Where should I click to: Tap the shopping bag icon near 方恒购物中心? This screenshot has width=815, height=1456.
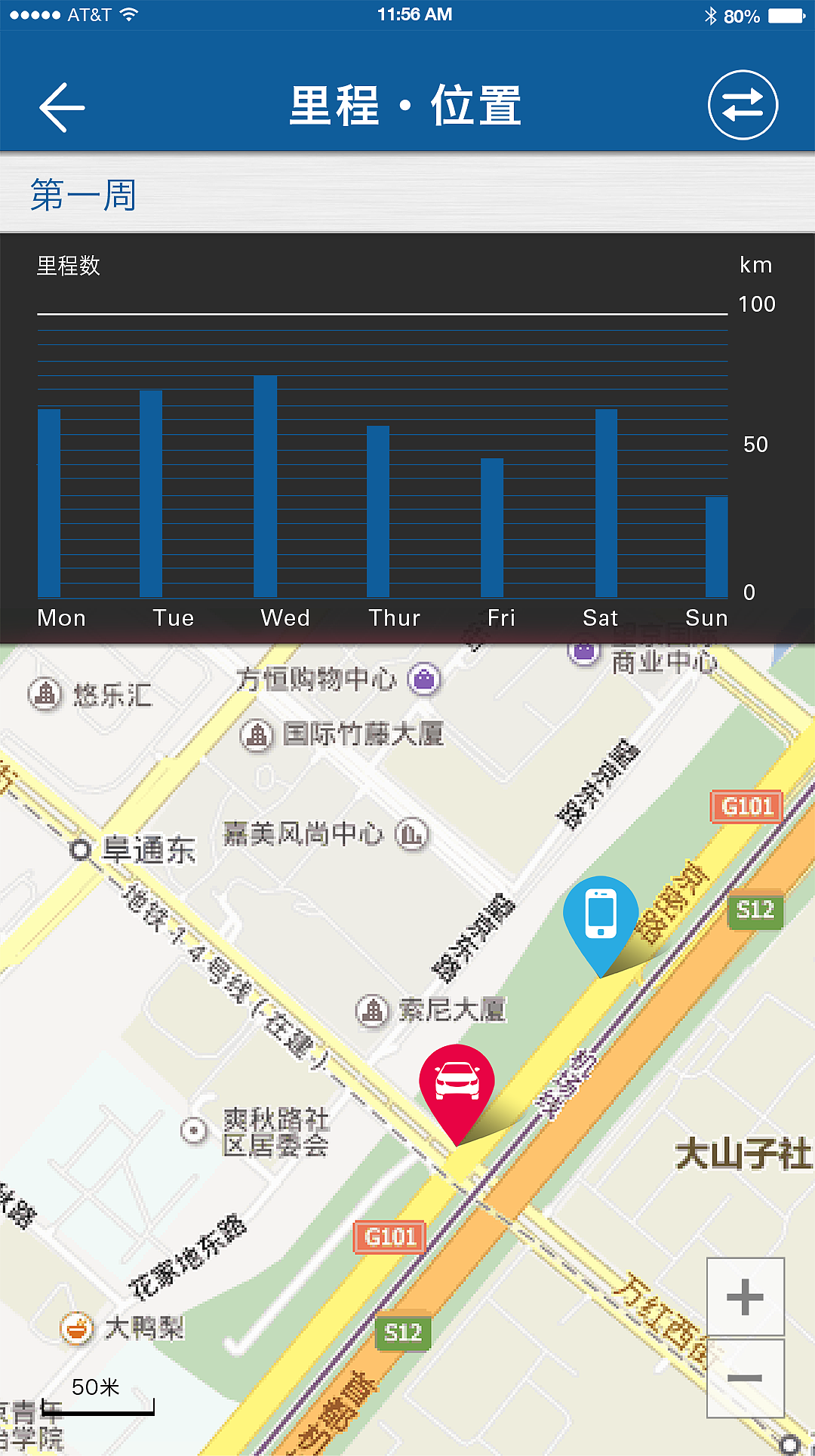pyautogui.click(x=425, y=679)
